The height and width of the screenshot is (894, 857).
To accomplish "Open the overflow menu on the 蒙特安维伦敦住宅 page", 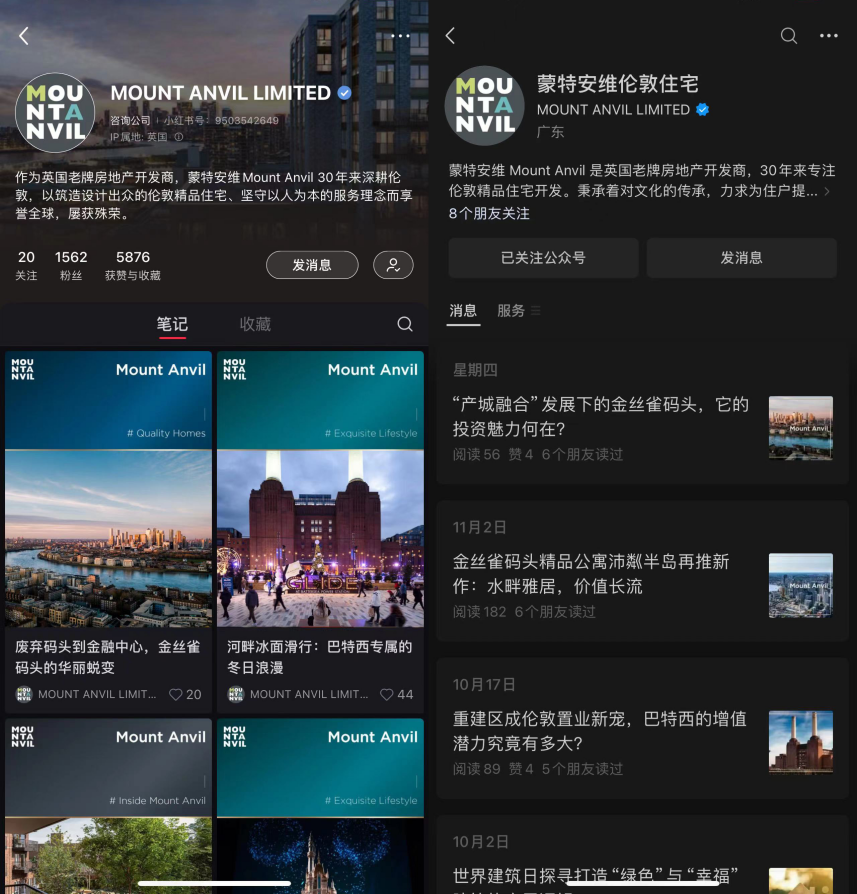I will pos(829,36).
